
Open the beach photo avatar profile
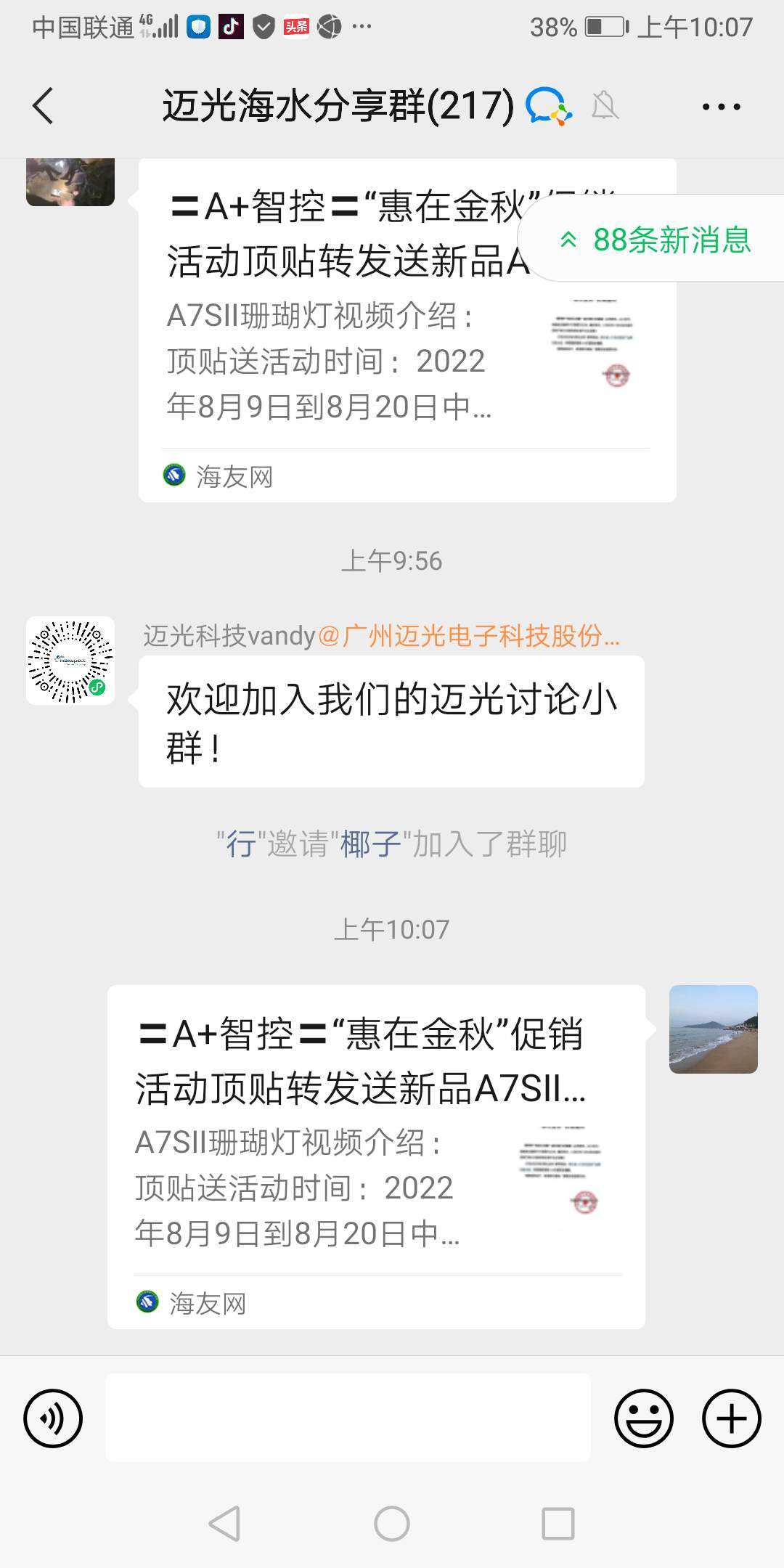coord(713,1029)
